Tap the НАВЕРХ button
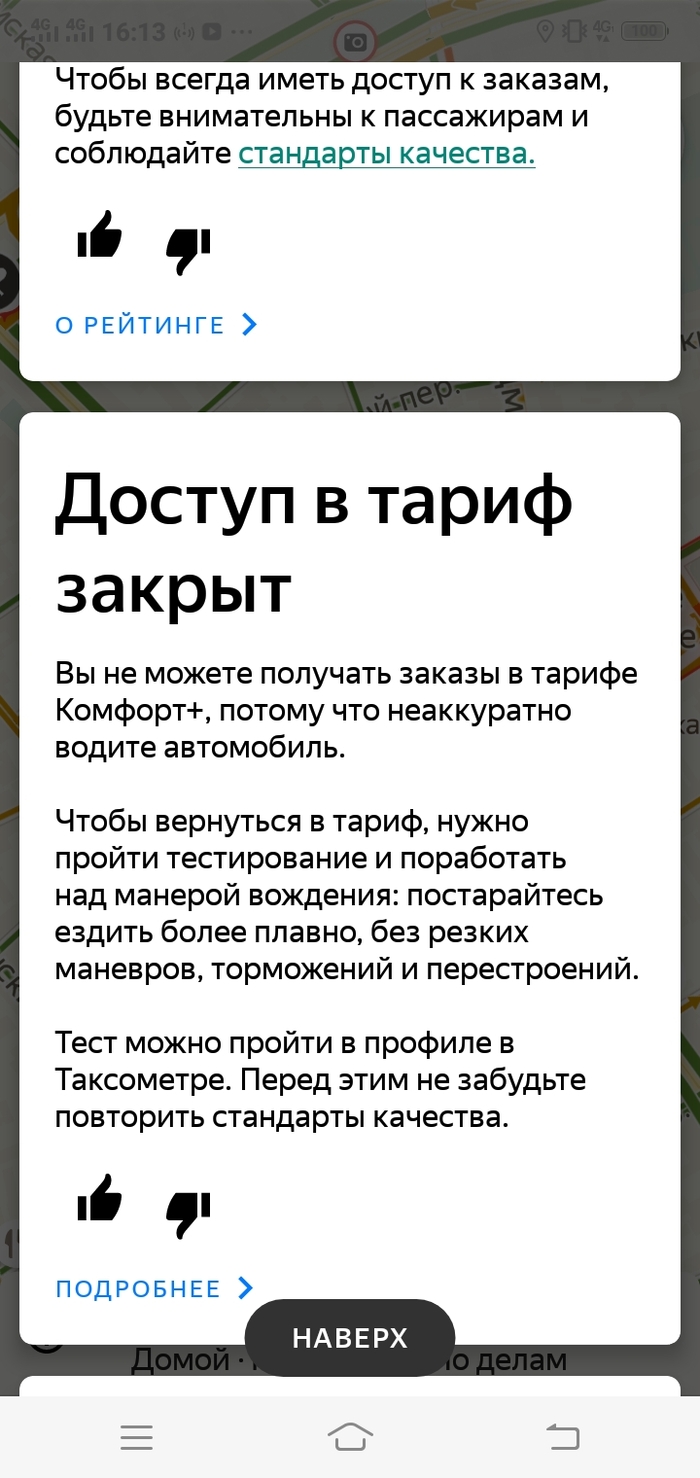 (350, 1338)
